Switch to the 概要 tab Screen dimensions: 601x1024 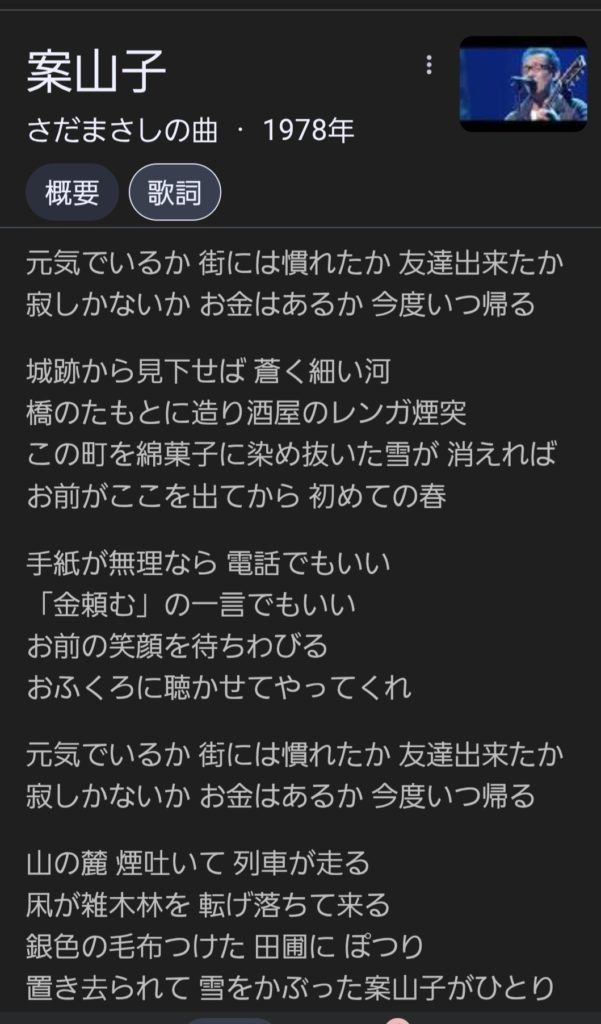pyautogui.click(x=72, y=193)
